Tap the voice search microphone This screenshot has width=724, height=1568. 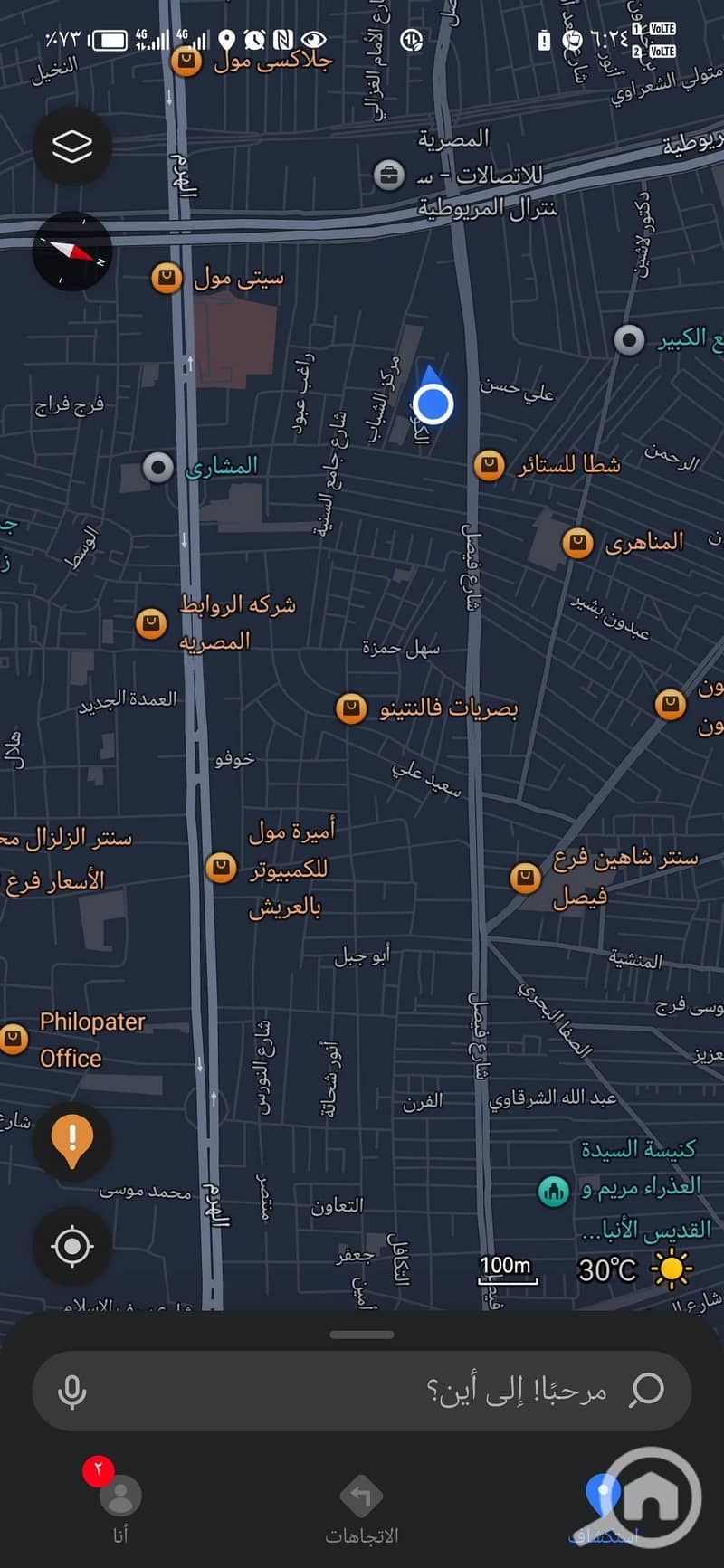72,1392
